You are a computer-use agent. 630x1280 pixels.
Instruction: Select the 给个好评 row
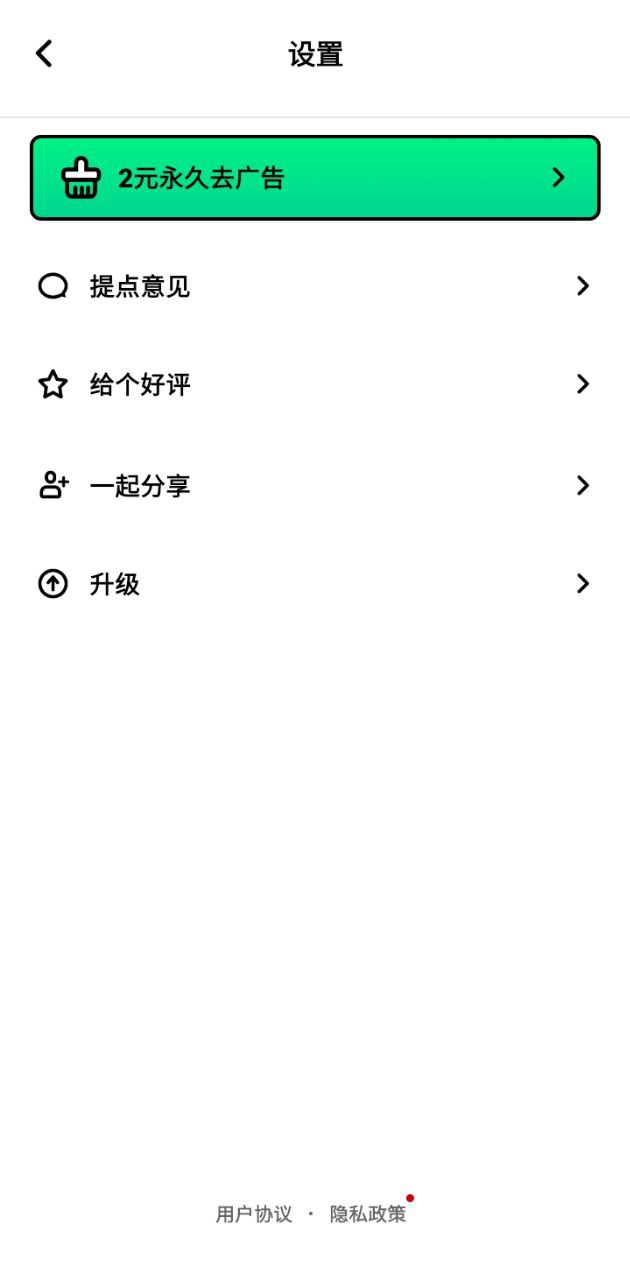point(315,385)
